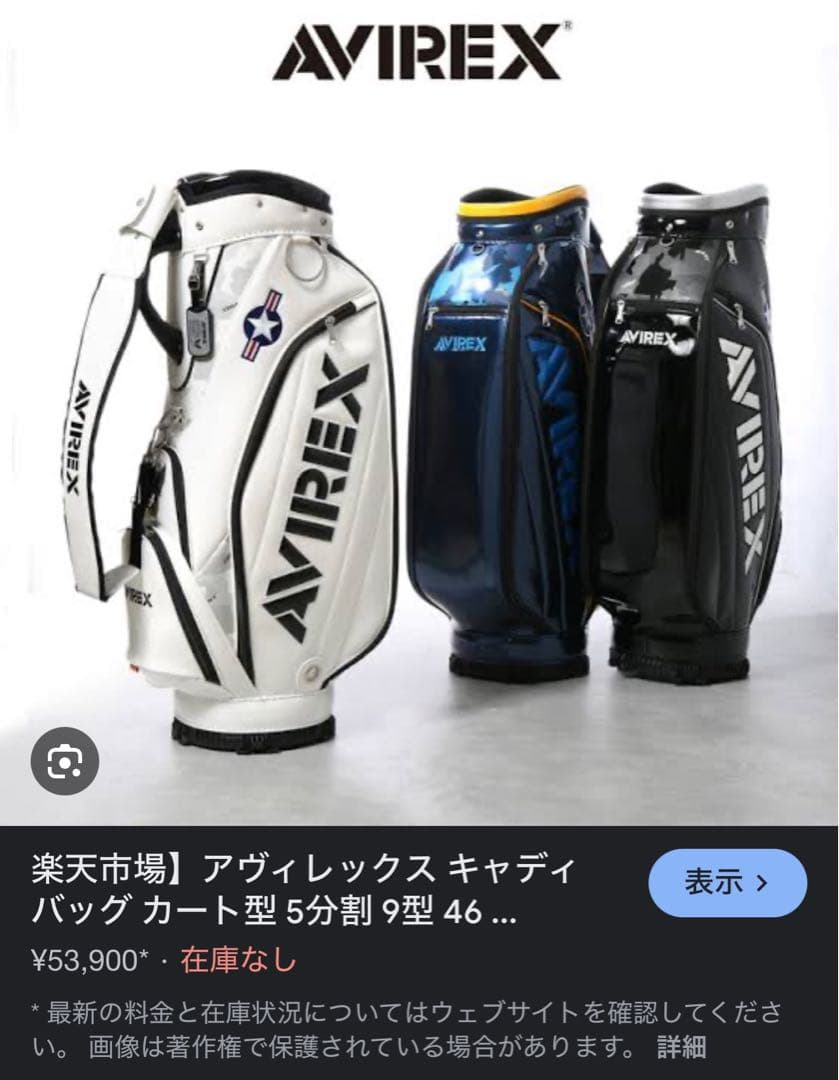Select the 楽天市場 product title text

90,869
